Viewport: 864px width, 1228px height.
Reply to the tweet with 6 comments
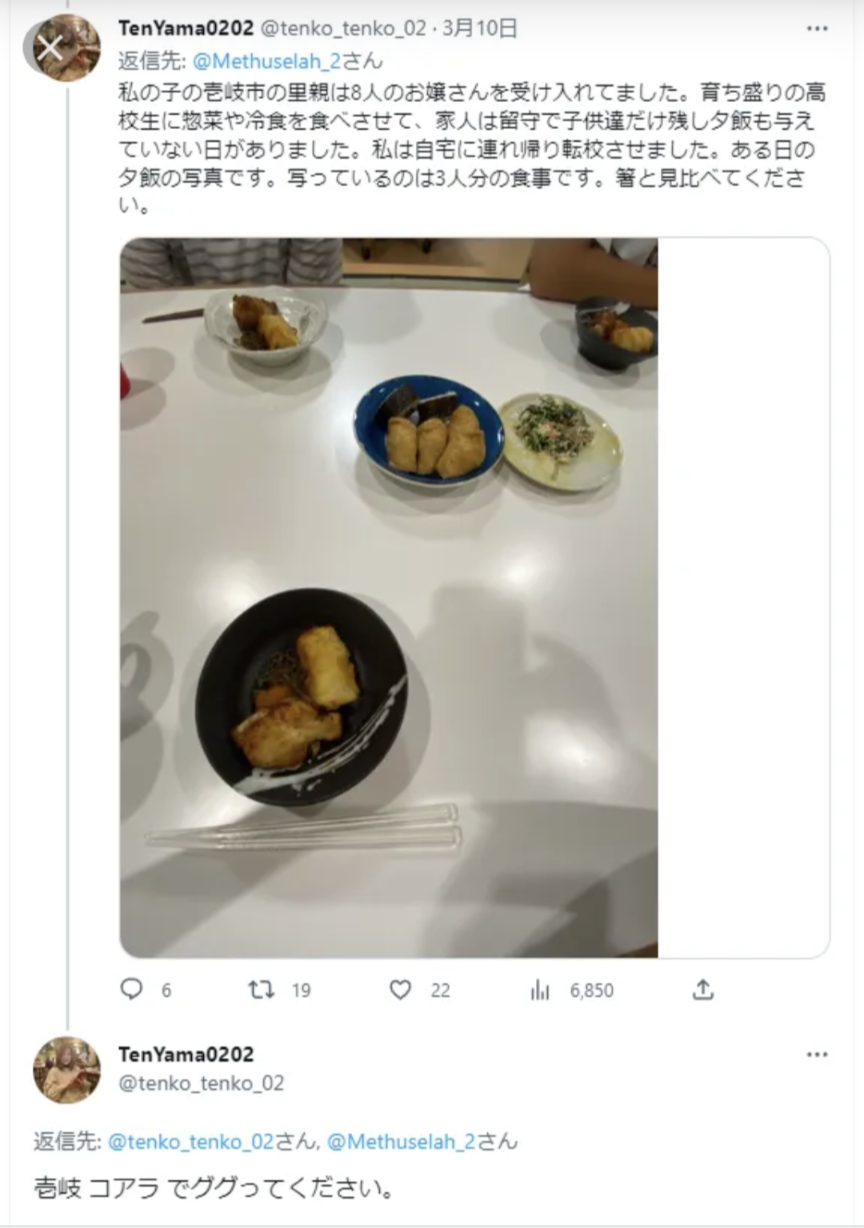coord(132,990)
